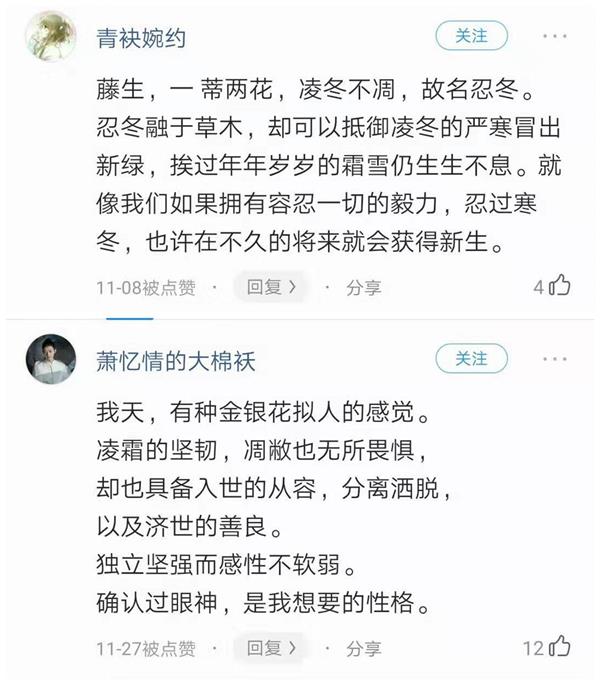Follow user 青袂婉约
Image resolution: width=600 pixels, height=685 pixels.
click(471, 36)
